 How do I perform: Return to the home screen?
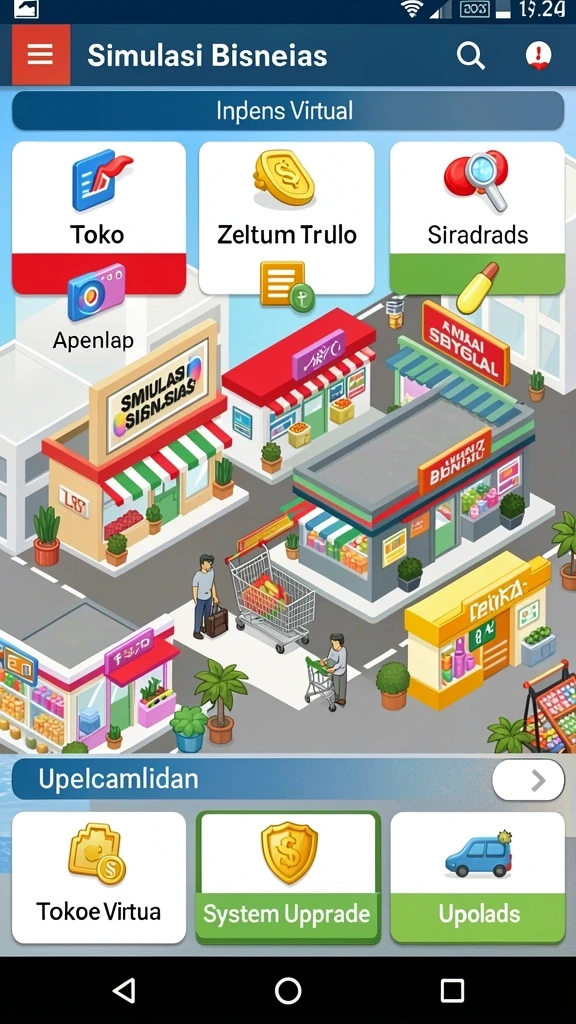pyautogui.click(x=288, y=990)
